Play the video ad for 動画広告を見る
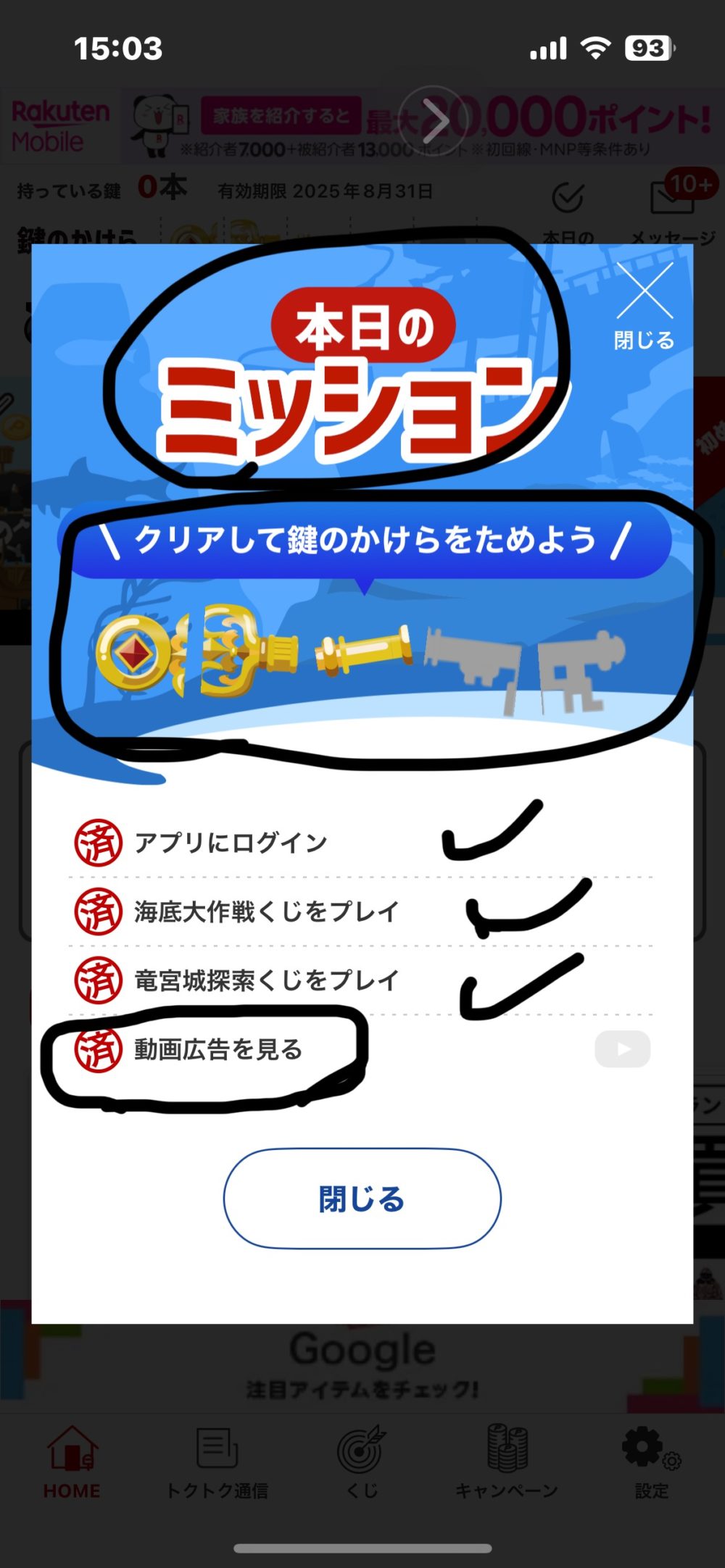 coord(623,1048)
